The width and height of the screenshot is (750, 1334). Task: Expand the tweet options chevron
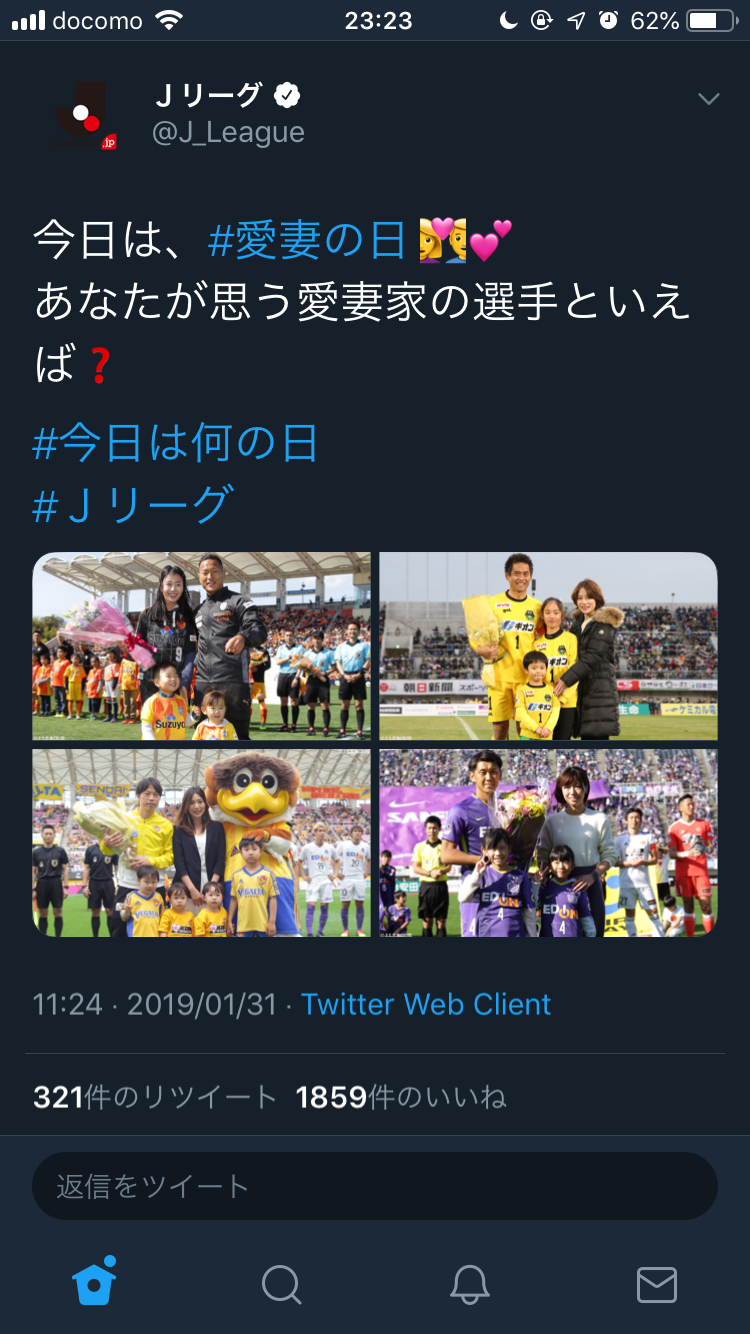click(x=708, y=98)
